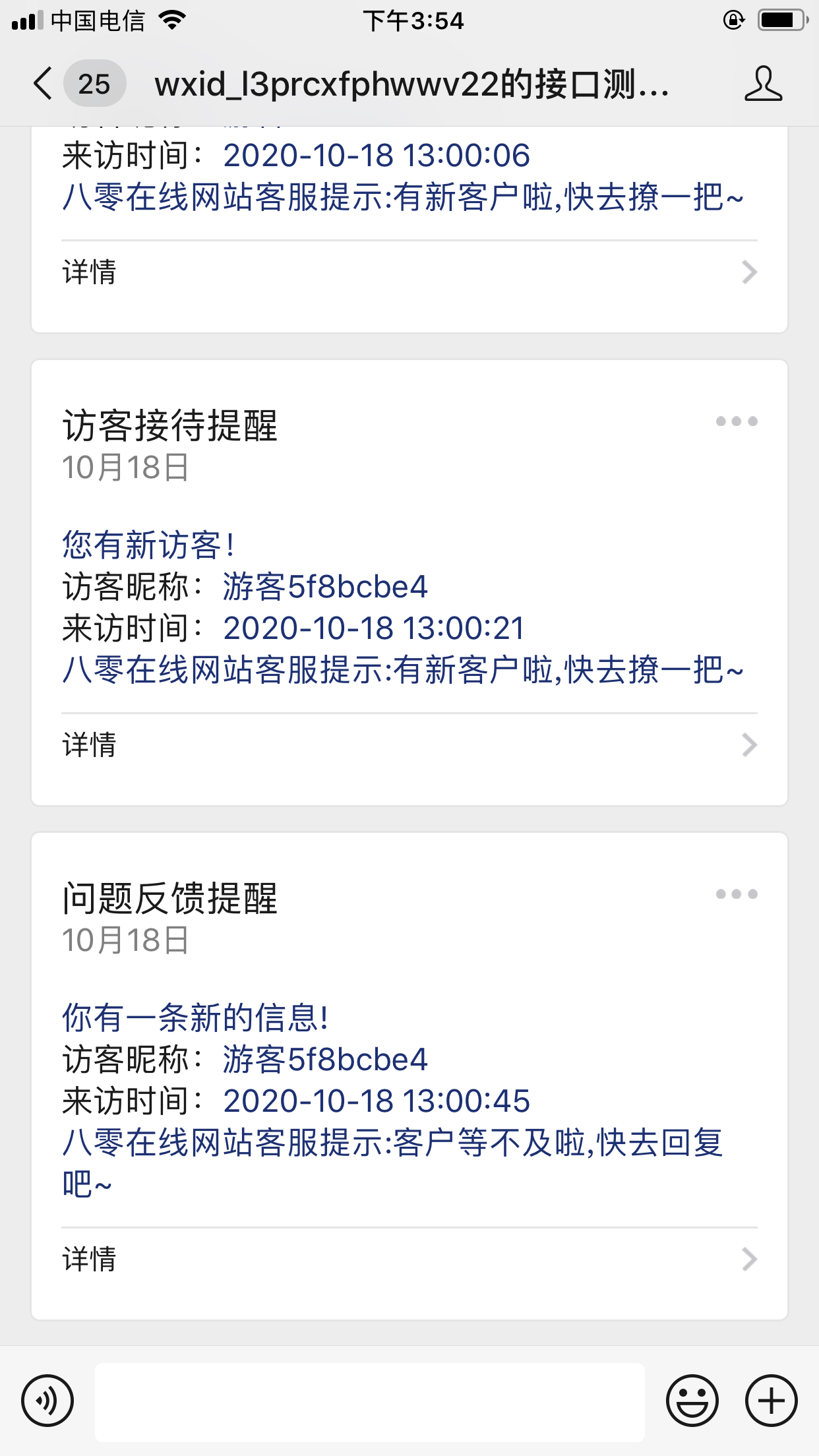Open options menu on 访客接待提醒 card
Screen dimensions: 819x1456
coord(737,421)
